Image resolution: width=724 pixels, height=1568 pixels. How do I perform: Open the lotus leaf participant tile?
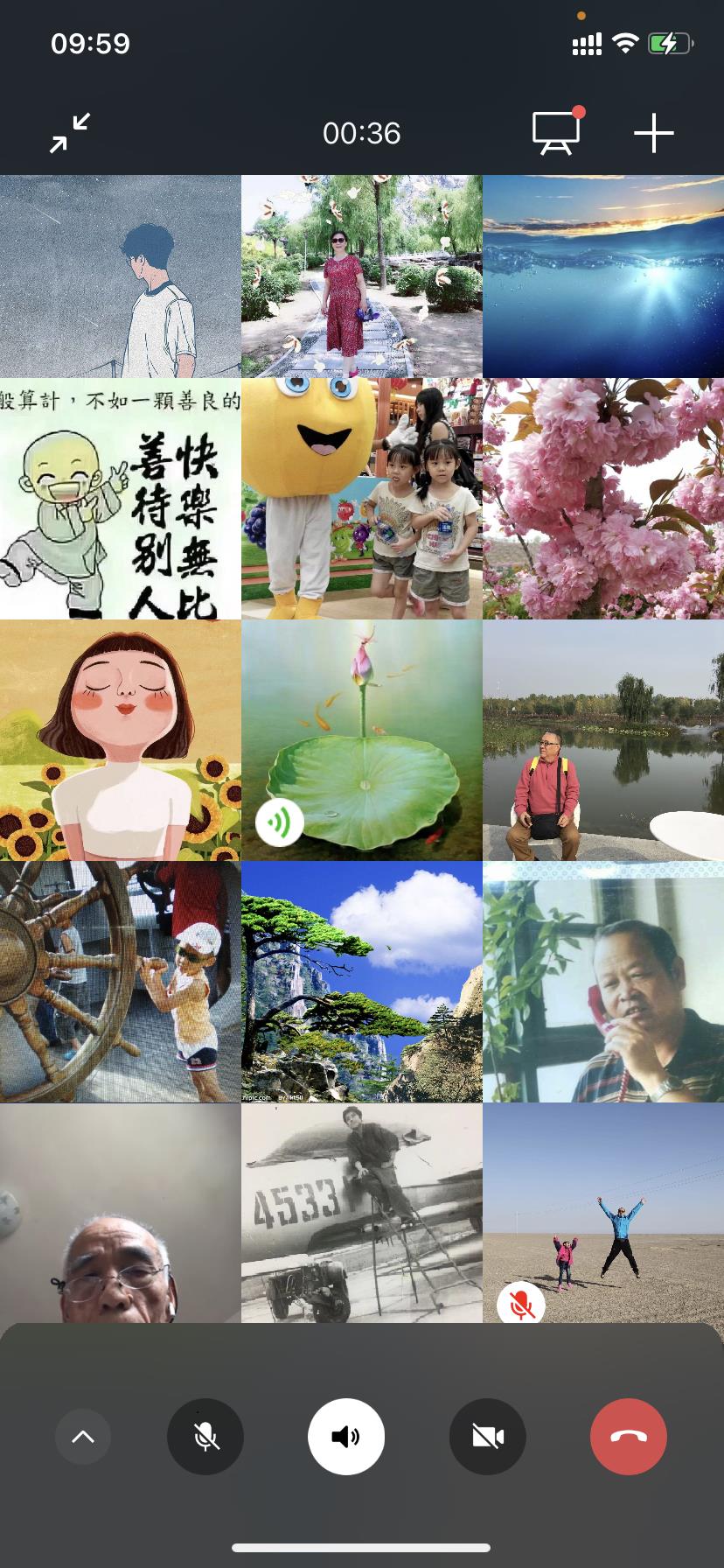(x=362, y=740)
